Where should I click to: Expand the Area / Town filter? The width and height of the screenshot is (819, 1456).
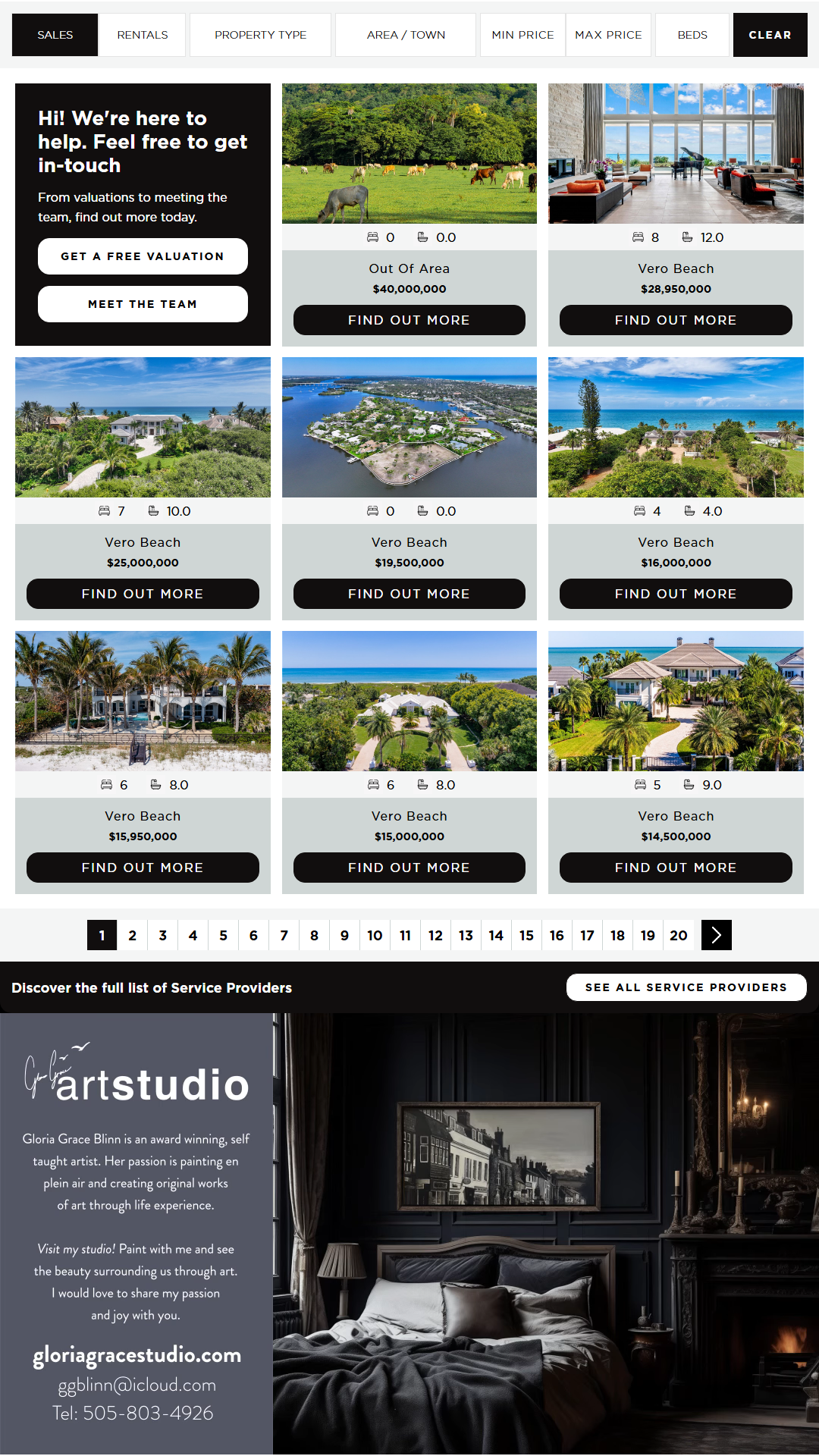tap(406, 35)
